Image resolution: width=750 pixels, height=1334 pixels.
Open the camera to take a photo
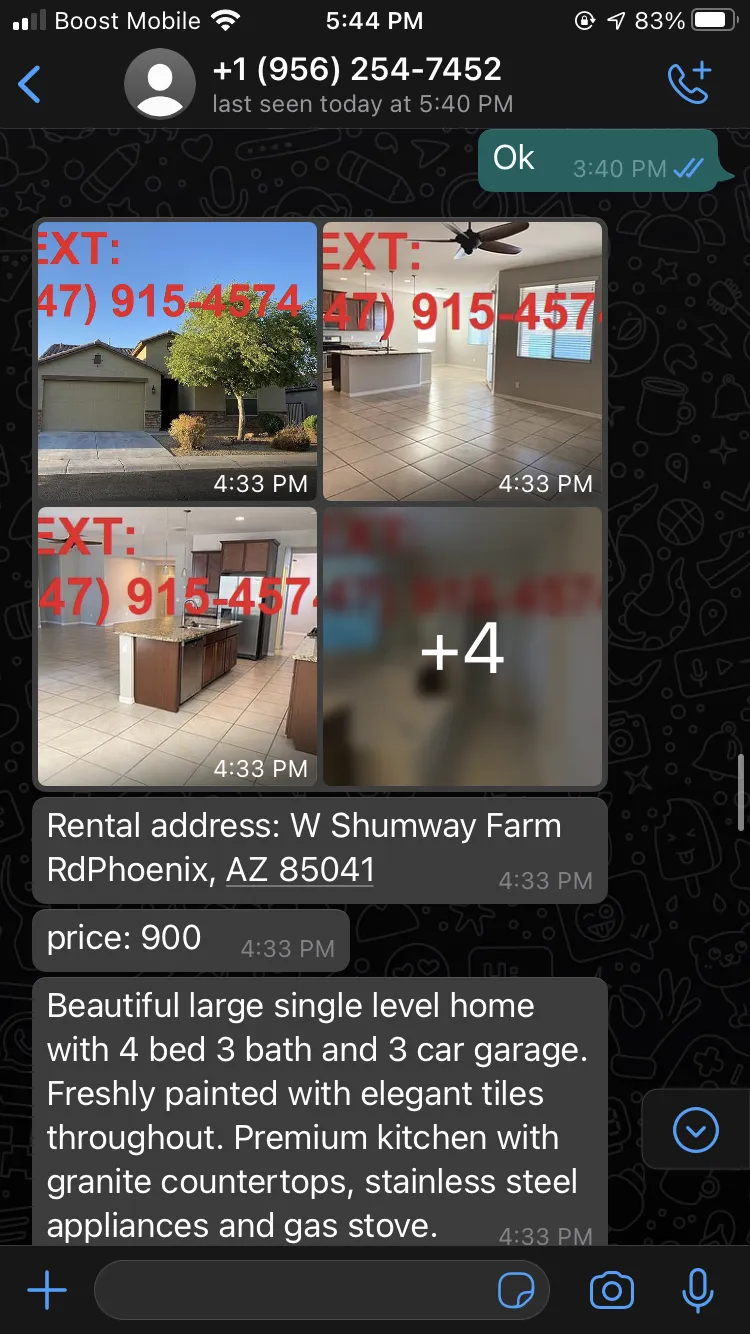coord(612,1291)
